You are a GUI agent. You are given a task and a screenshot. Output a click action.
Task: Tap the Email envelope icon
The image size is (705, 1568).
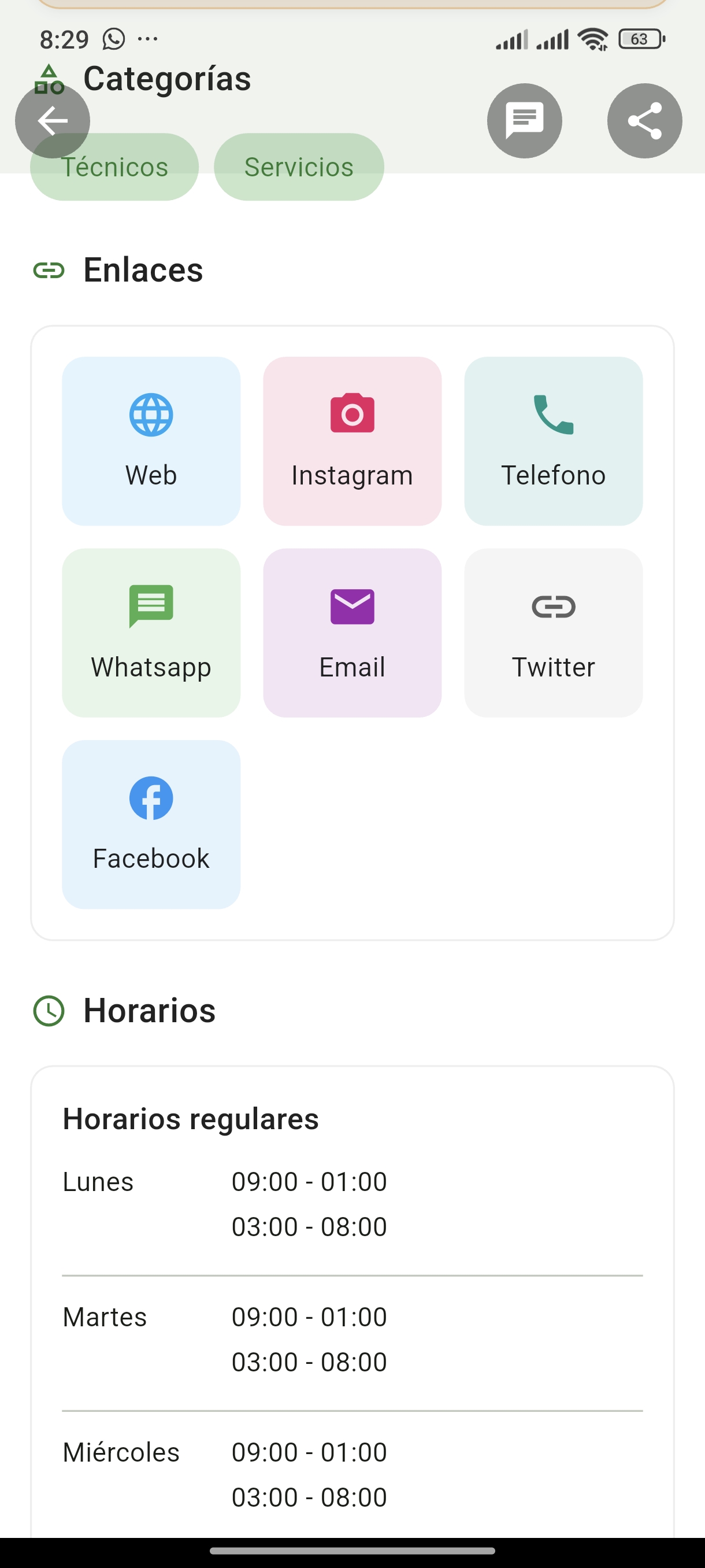[351, 607]
